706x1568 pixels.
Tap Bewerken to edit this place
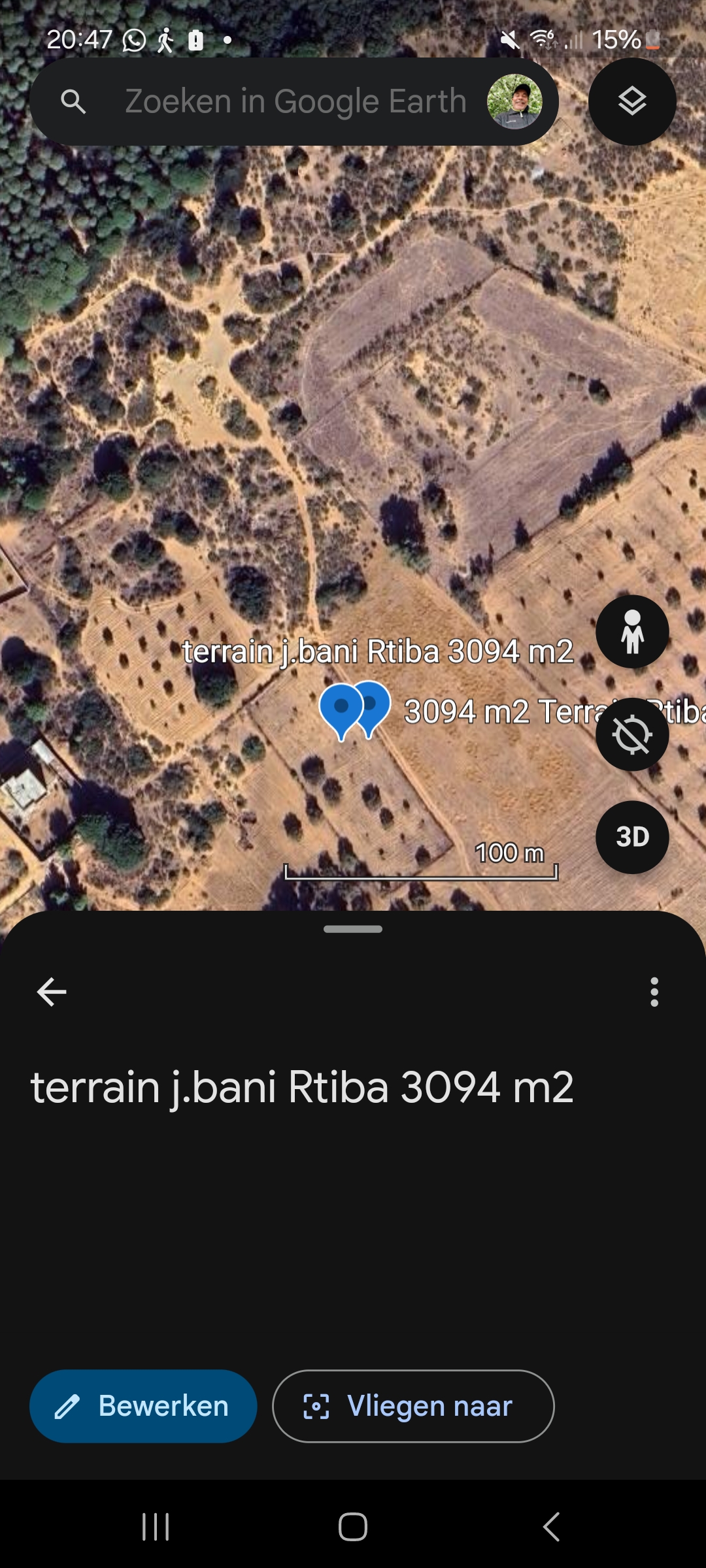click(143, 1406)
